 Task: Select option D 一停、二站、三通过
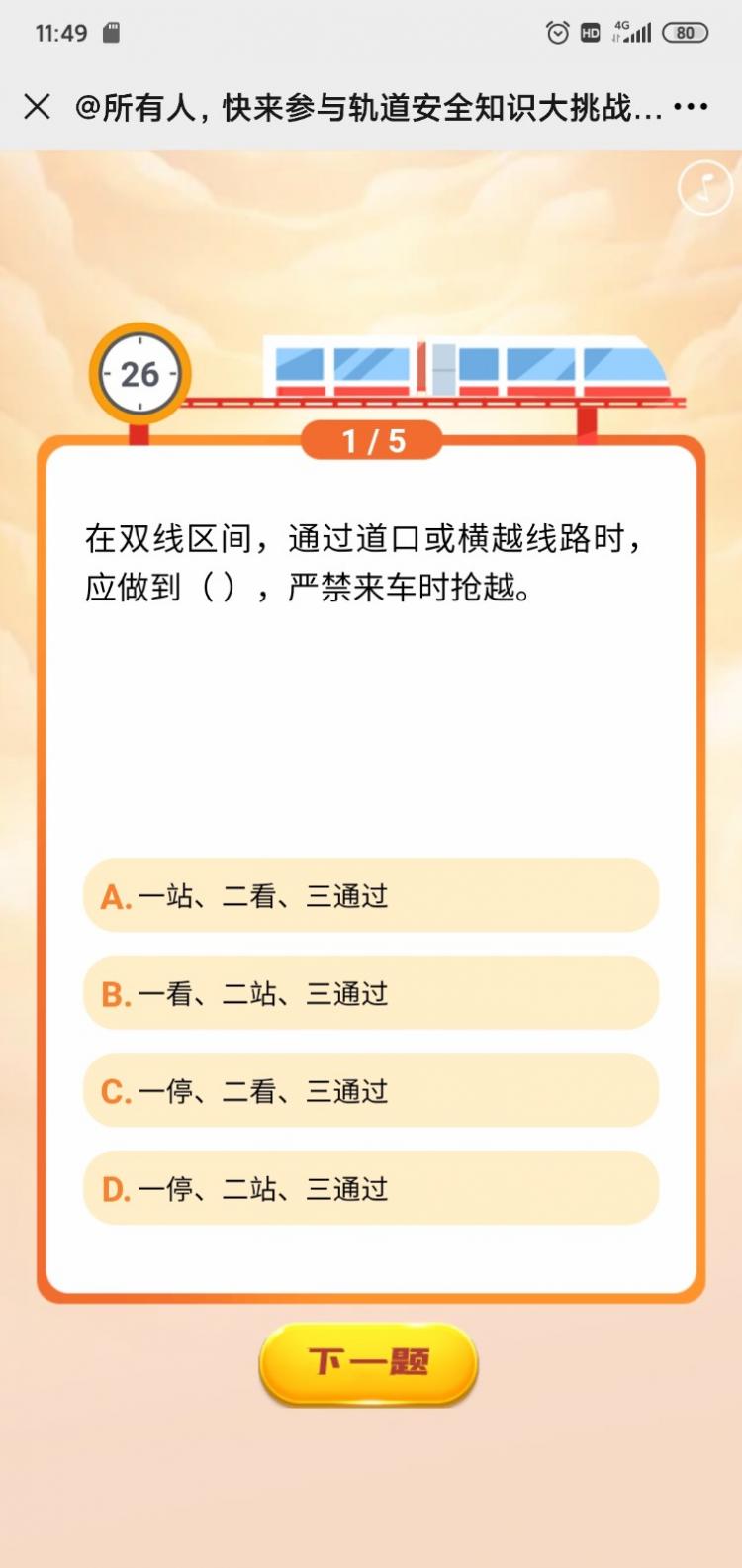tap(371, 1188)
